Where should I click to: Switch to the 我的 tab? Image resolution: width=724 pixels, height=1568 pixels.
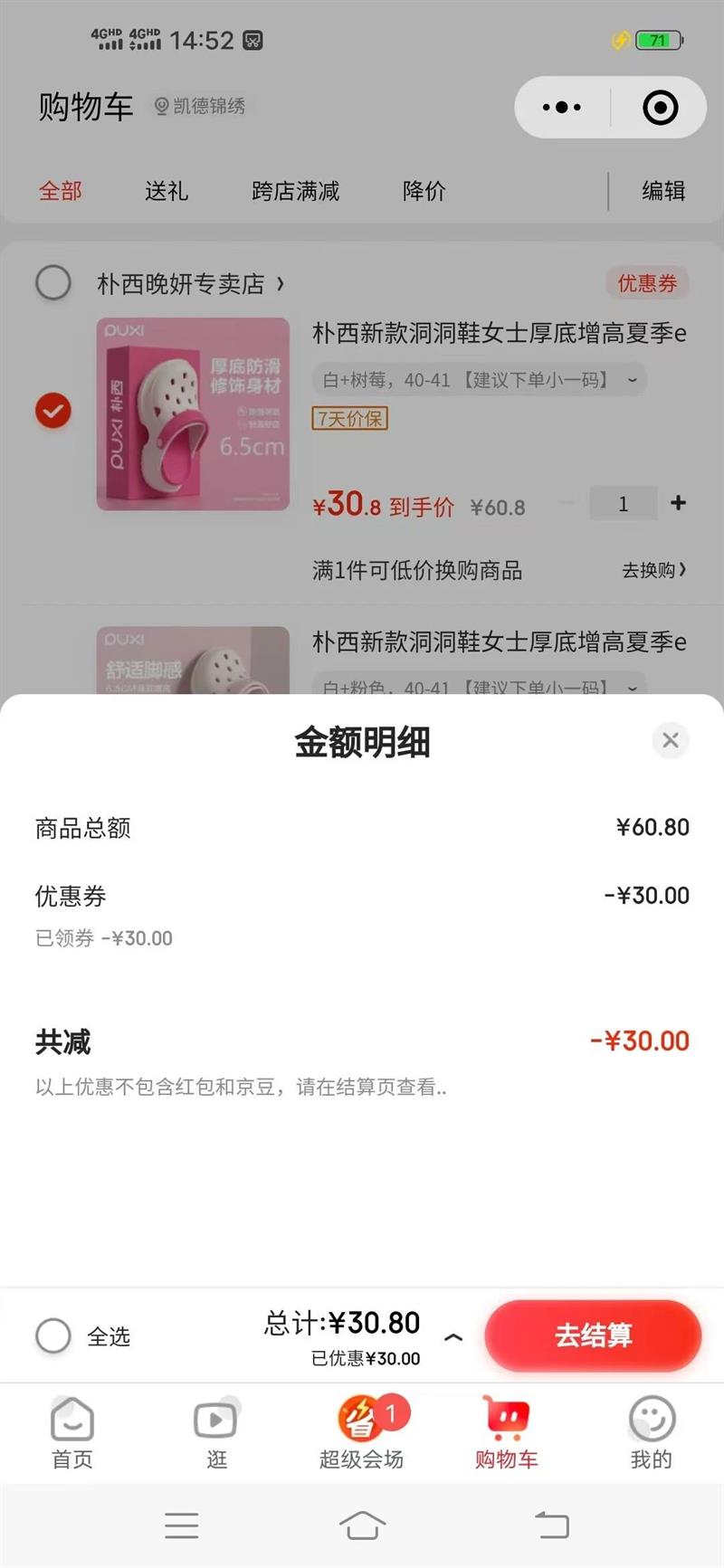[x=652, y=1433]
